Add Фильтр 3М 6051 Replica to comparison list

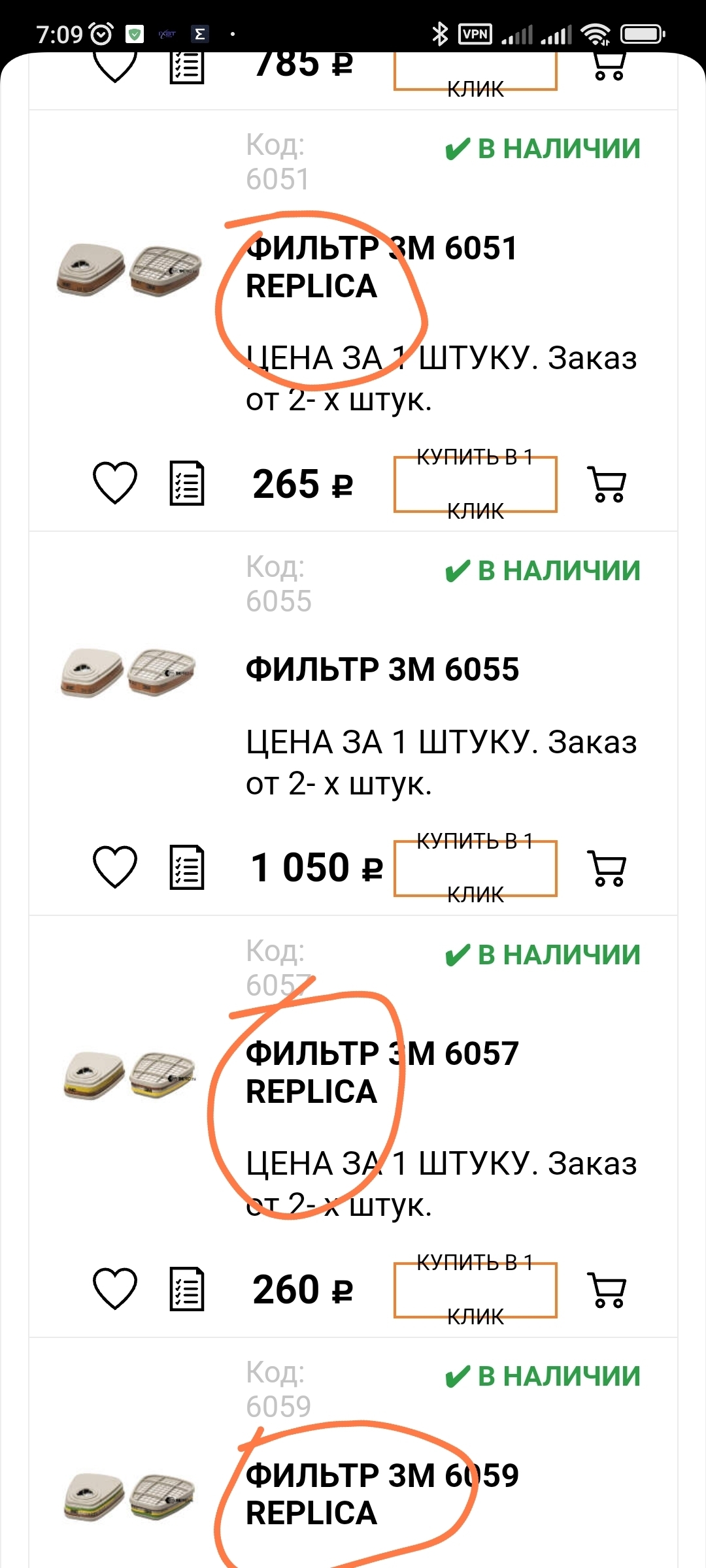tap(187, 483)
